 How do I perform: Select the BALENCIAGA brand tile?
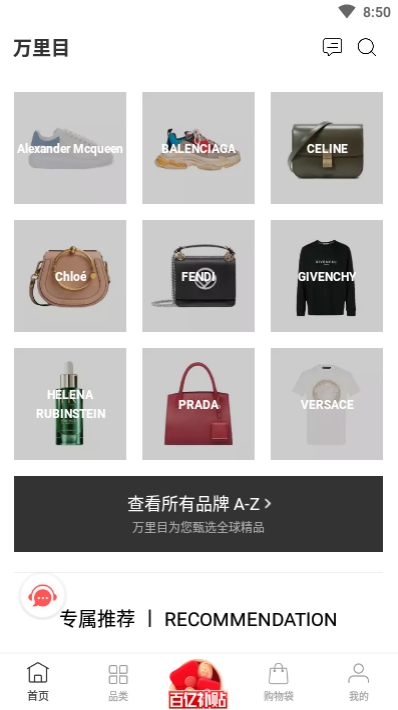(198, 148)
